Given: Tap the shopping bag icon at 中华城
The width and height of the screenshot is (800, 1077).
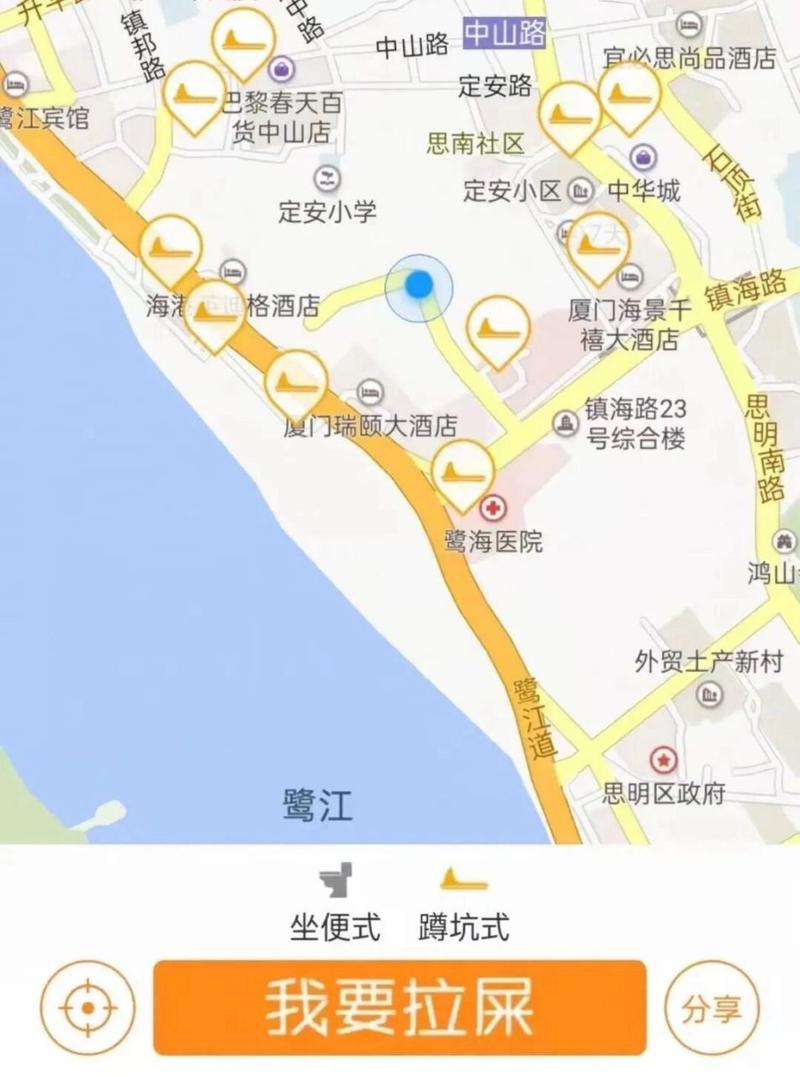Looking at the screenshot, I should pos(644,158).
